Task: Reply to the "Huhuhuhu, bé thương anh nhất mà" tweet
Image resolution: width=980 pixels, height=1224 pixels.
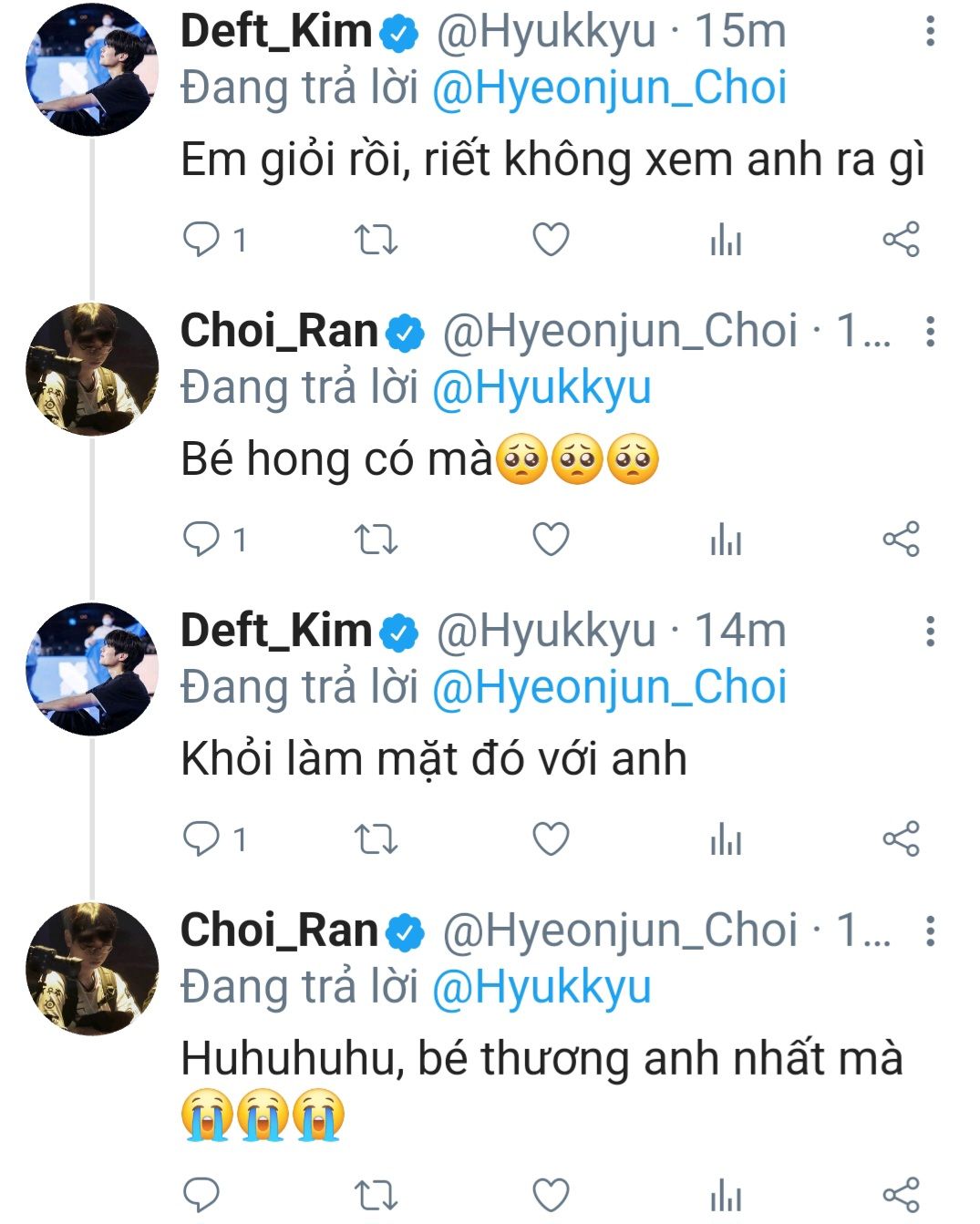Action: pos(201,1194)
